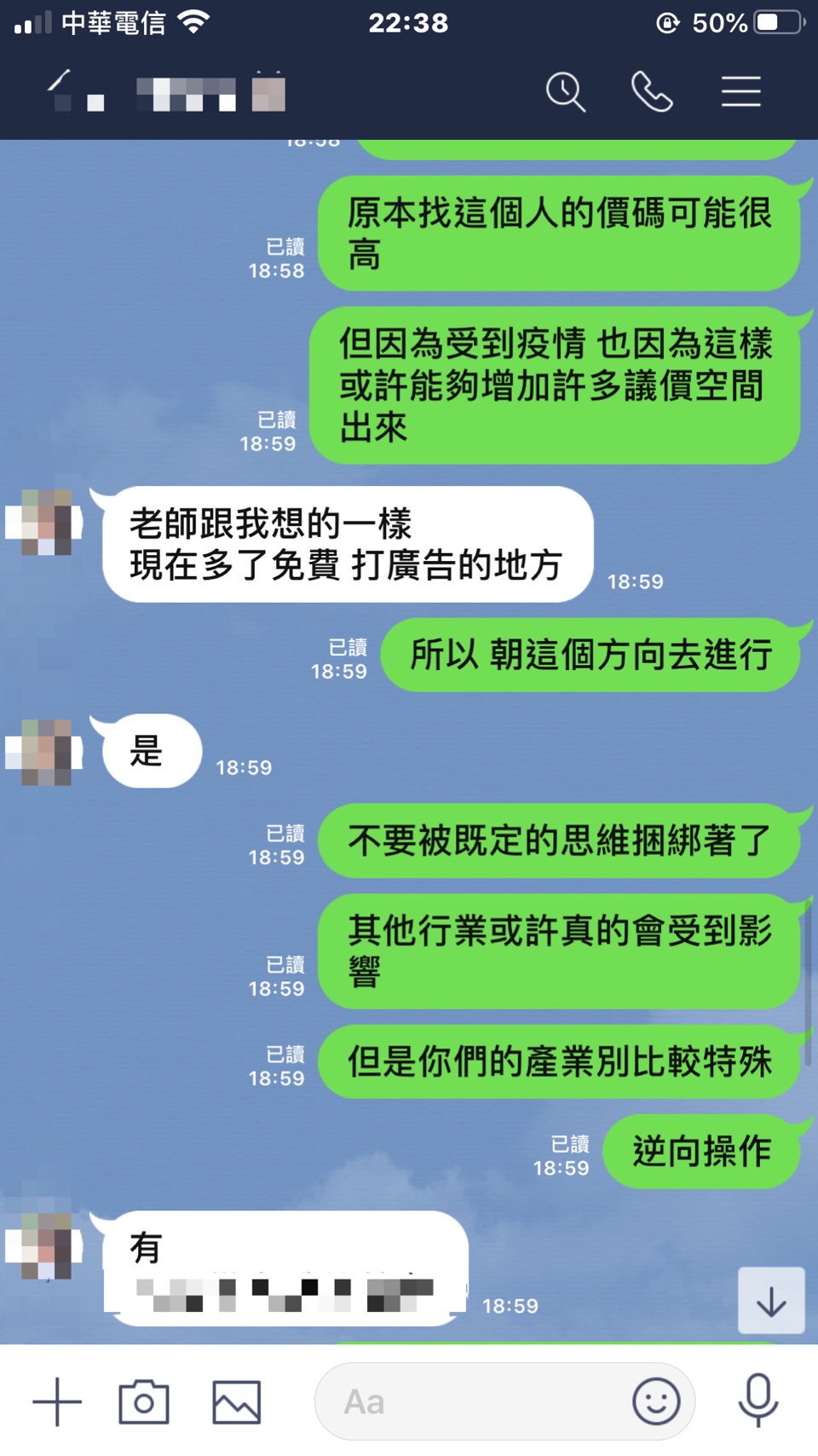
Task: Jump to the latest message
Action: pyautogui.click(x=771, y=1301)
